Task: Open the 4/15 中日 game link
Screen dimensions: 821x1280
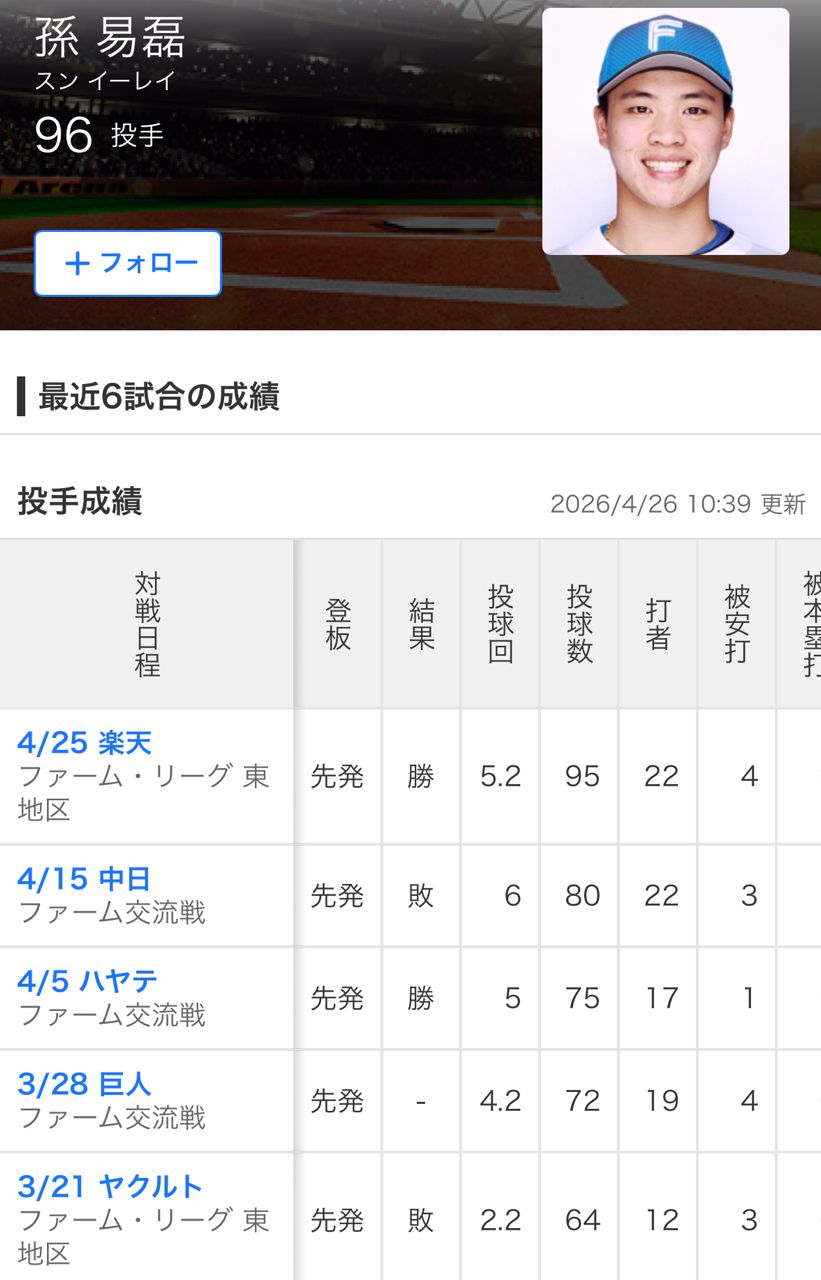Action: (x=84, y=879)
